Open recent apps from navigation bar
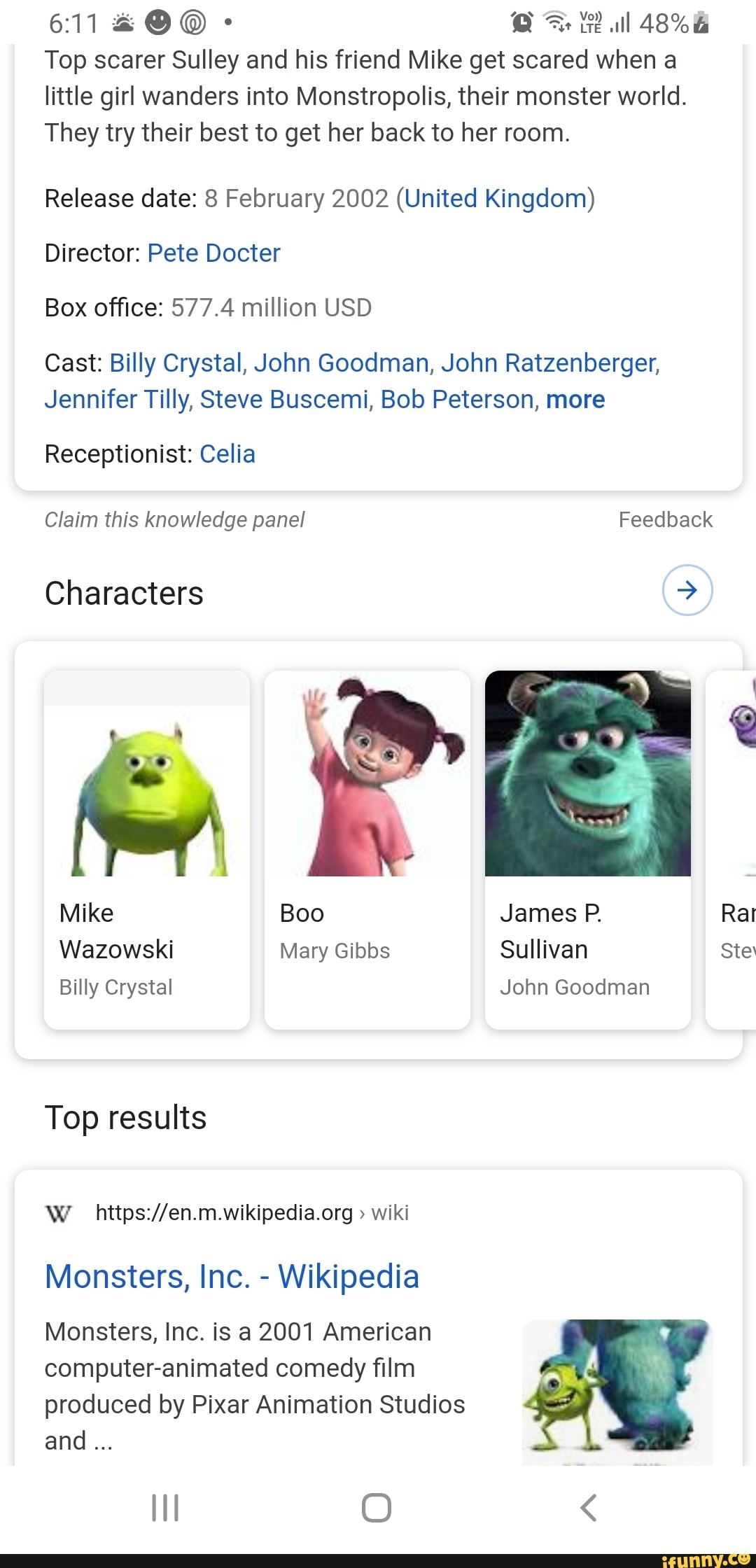 [x=166, y=1507]
